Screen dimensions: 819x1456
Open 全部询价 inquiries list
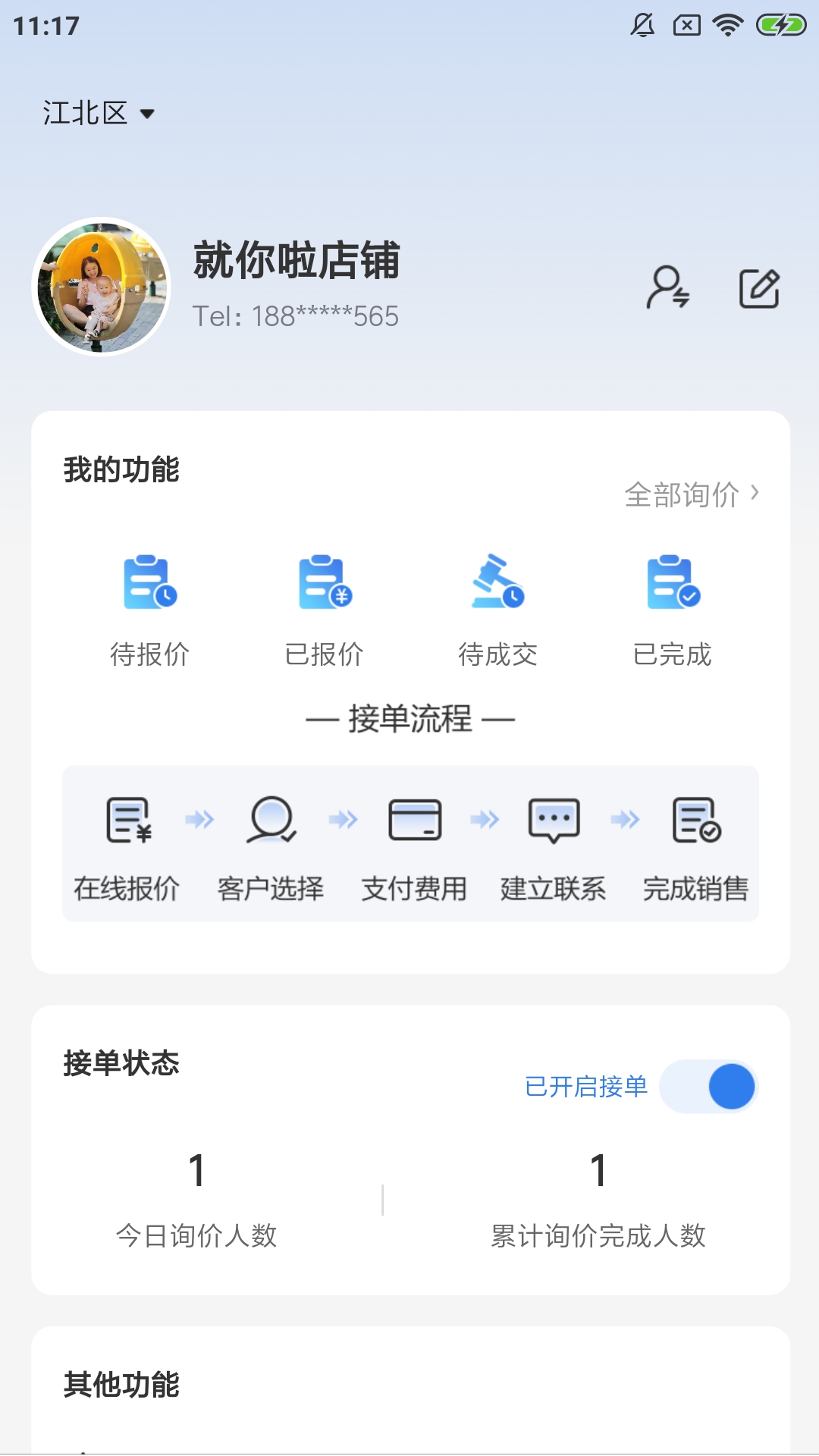[691, 494]
